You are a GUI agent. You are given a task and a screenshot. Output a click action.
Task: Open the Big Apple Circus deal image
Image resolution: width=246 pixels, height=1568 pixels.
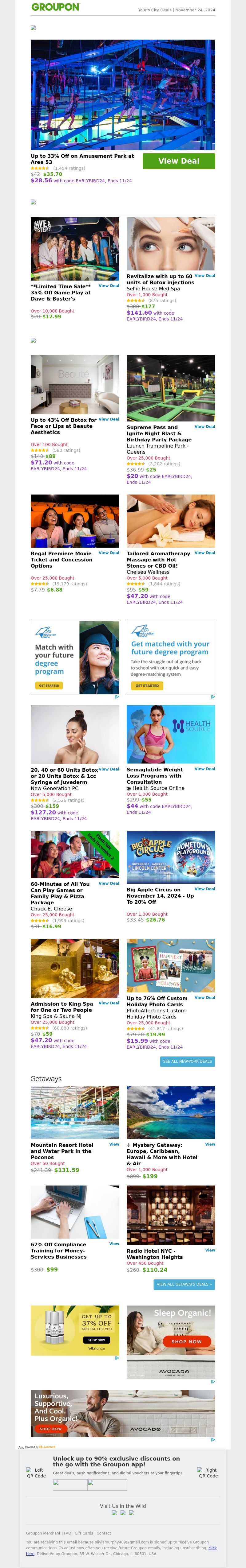[171, 857]
